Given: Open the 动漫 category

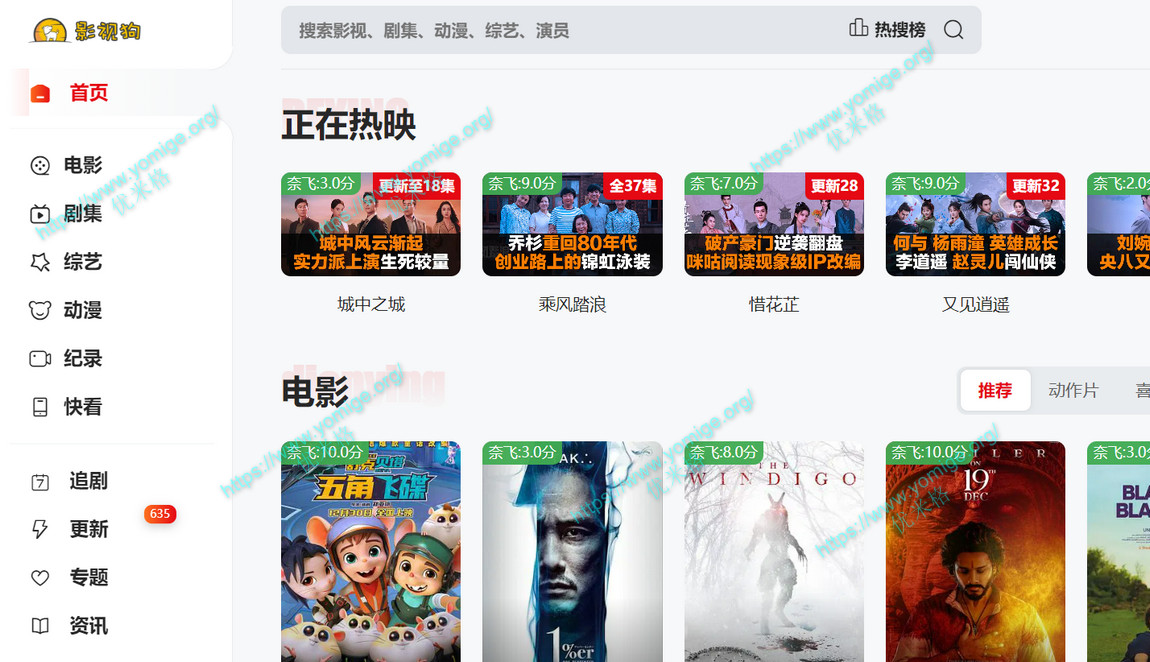Looking at the screenshot, I should (82, 310).
